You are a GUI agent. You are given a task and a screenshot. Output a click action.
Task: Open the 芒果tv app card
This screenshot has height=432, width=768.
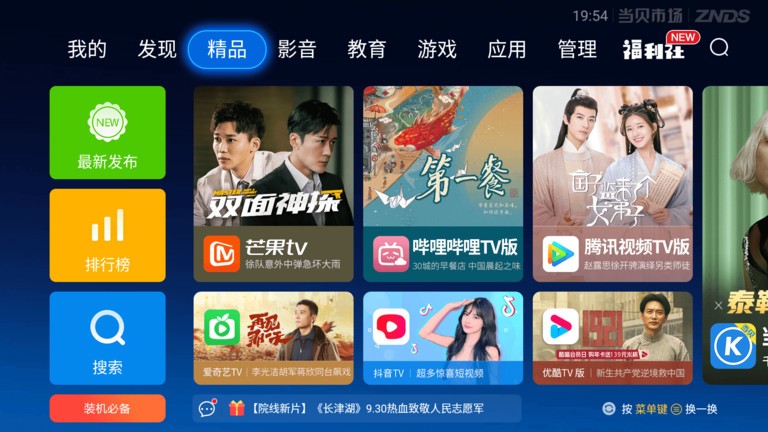[x=273, y=182]
